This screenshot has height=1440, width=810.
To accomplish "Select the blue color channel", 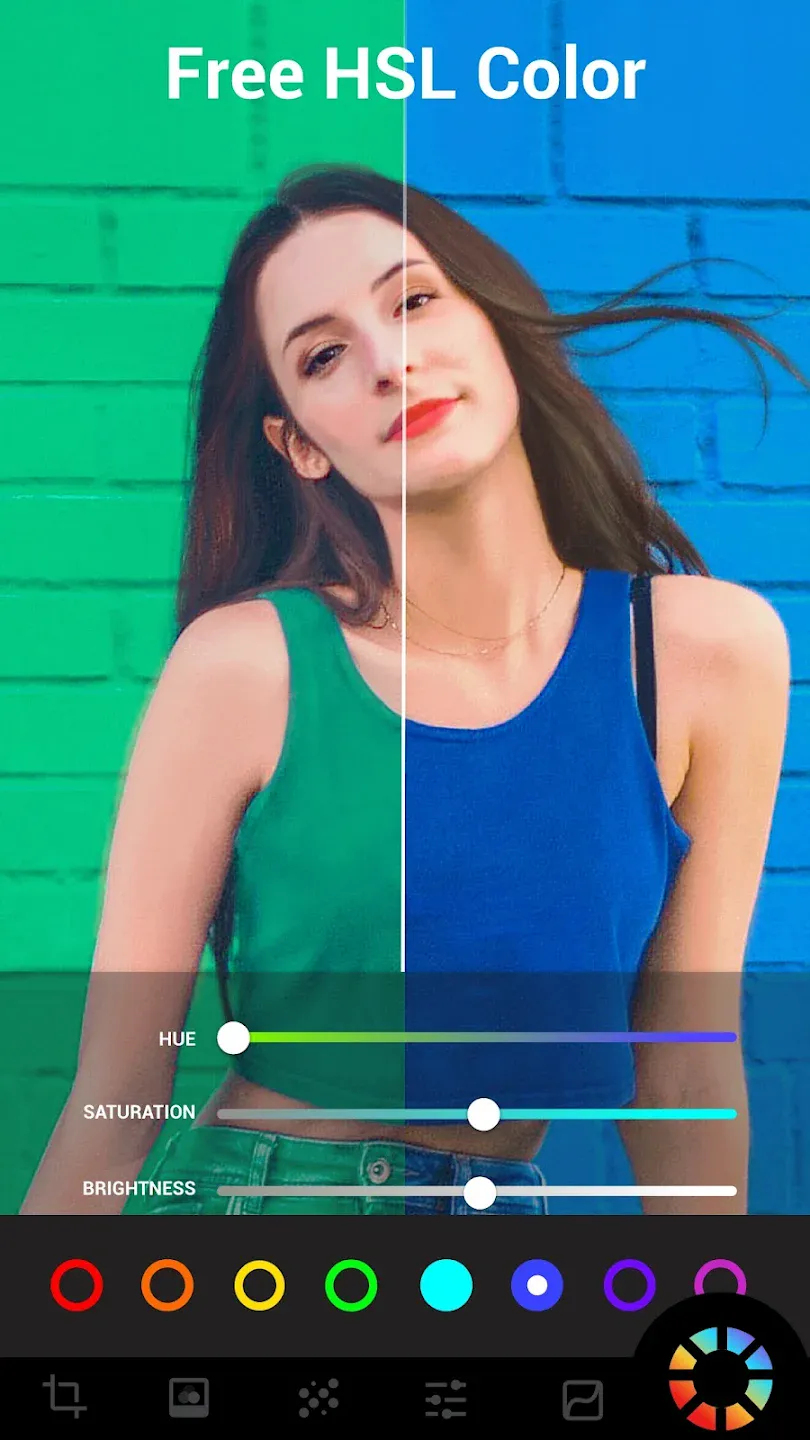I will click(x=537, y=1285).
